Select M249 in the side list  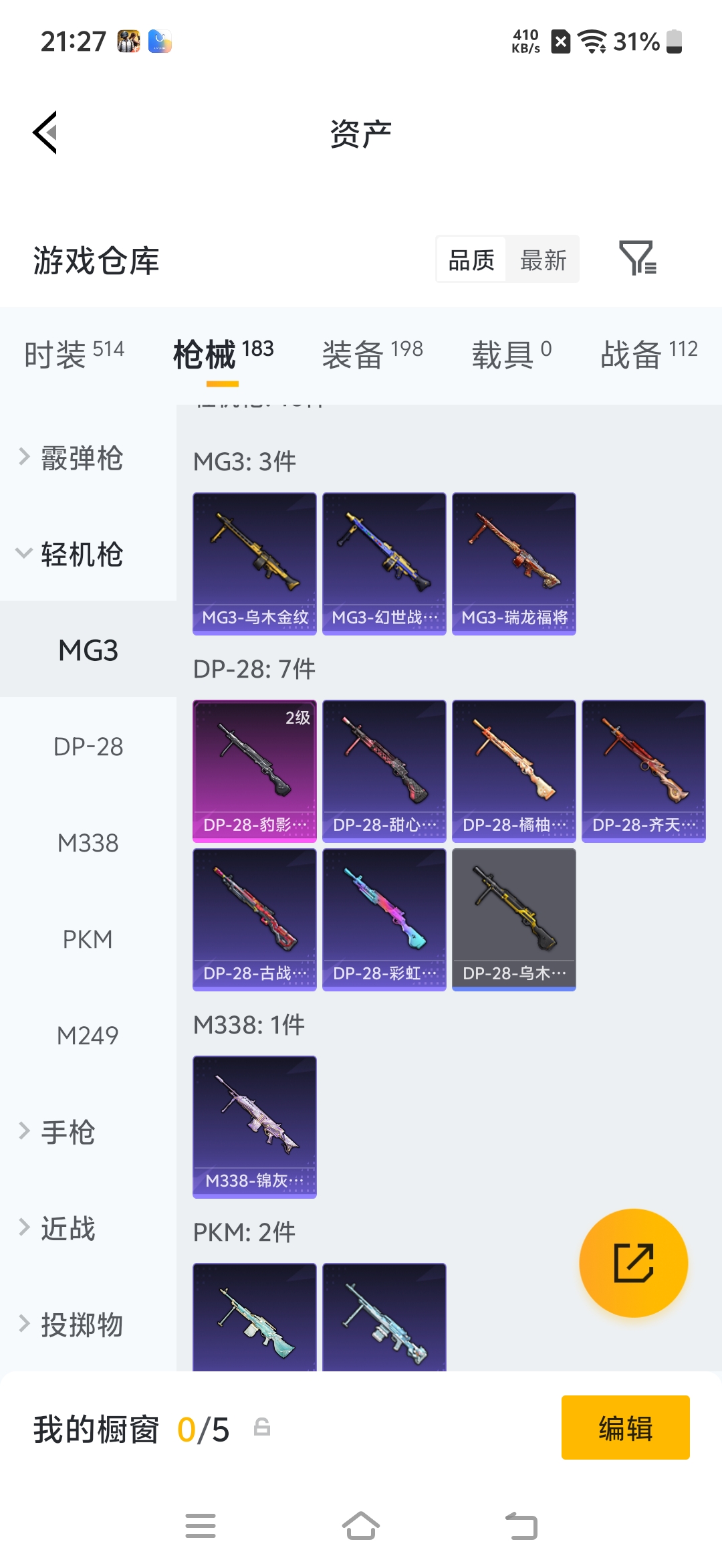(x=88, y=1036)
